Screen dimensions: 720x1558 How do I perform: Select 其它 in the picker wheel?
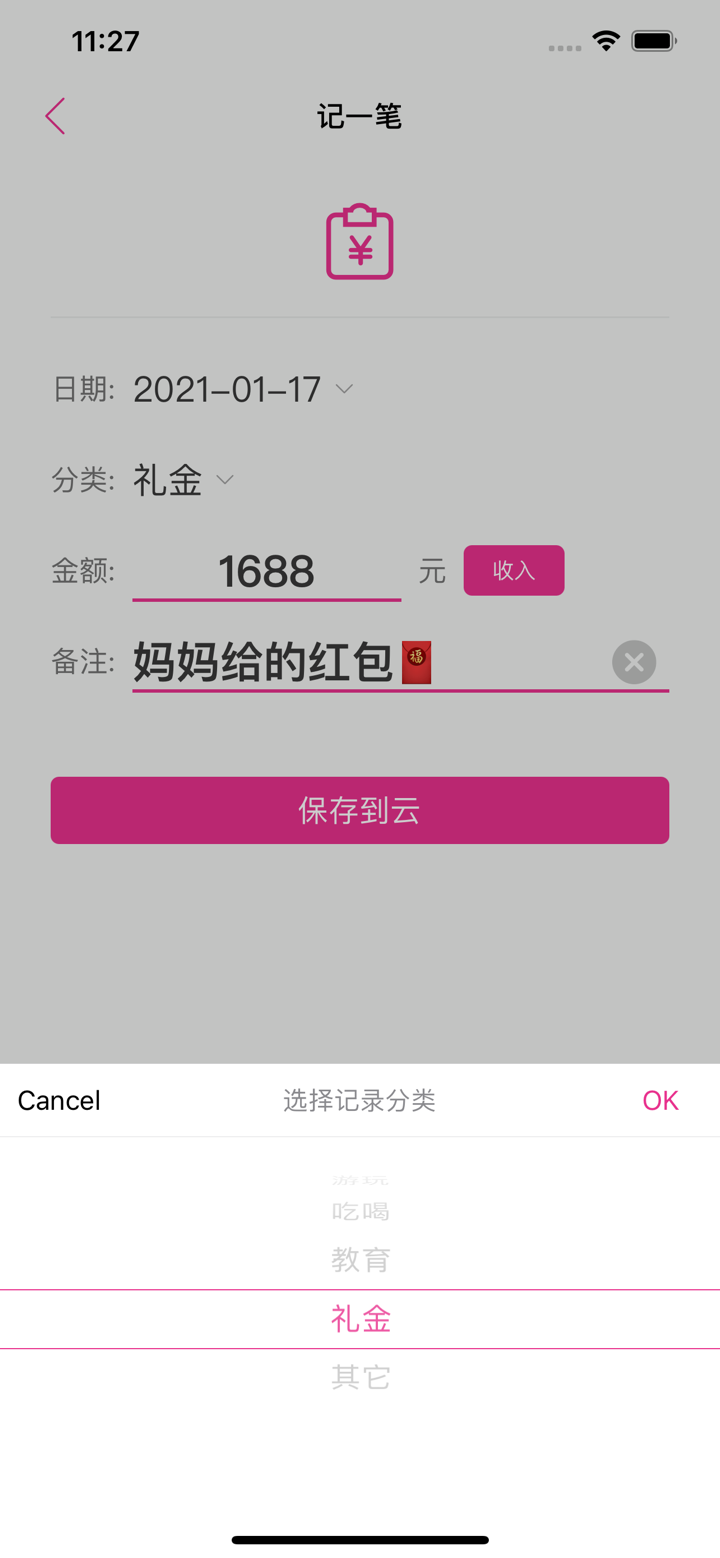click(359, 1377)
